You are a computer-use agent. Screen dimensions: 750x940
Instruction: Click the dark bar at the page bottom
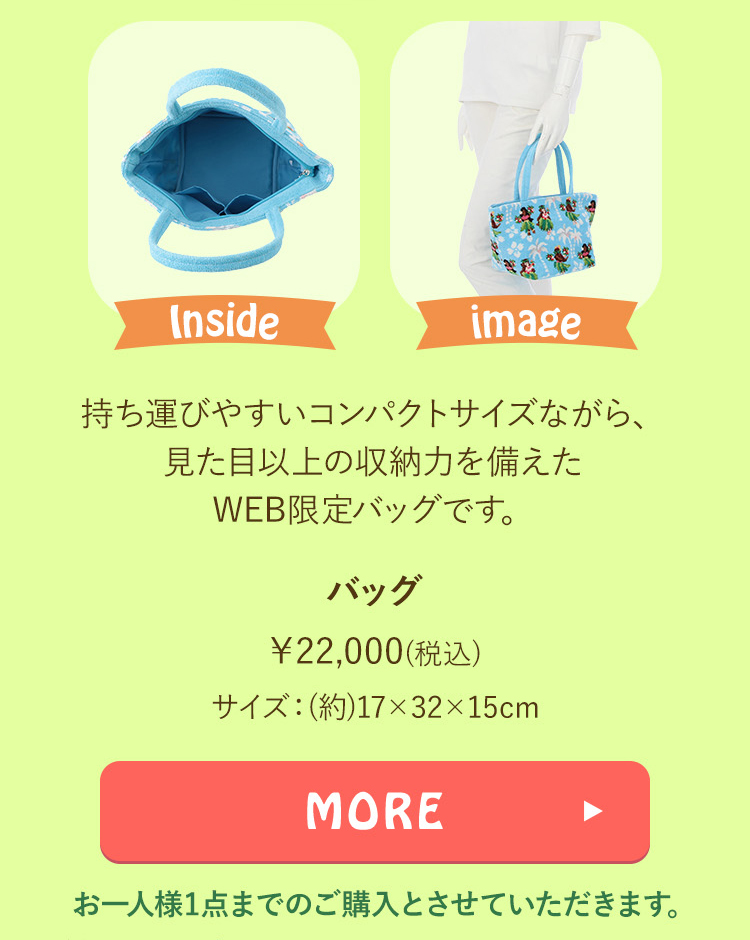tap(375, 935)
